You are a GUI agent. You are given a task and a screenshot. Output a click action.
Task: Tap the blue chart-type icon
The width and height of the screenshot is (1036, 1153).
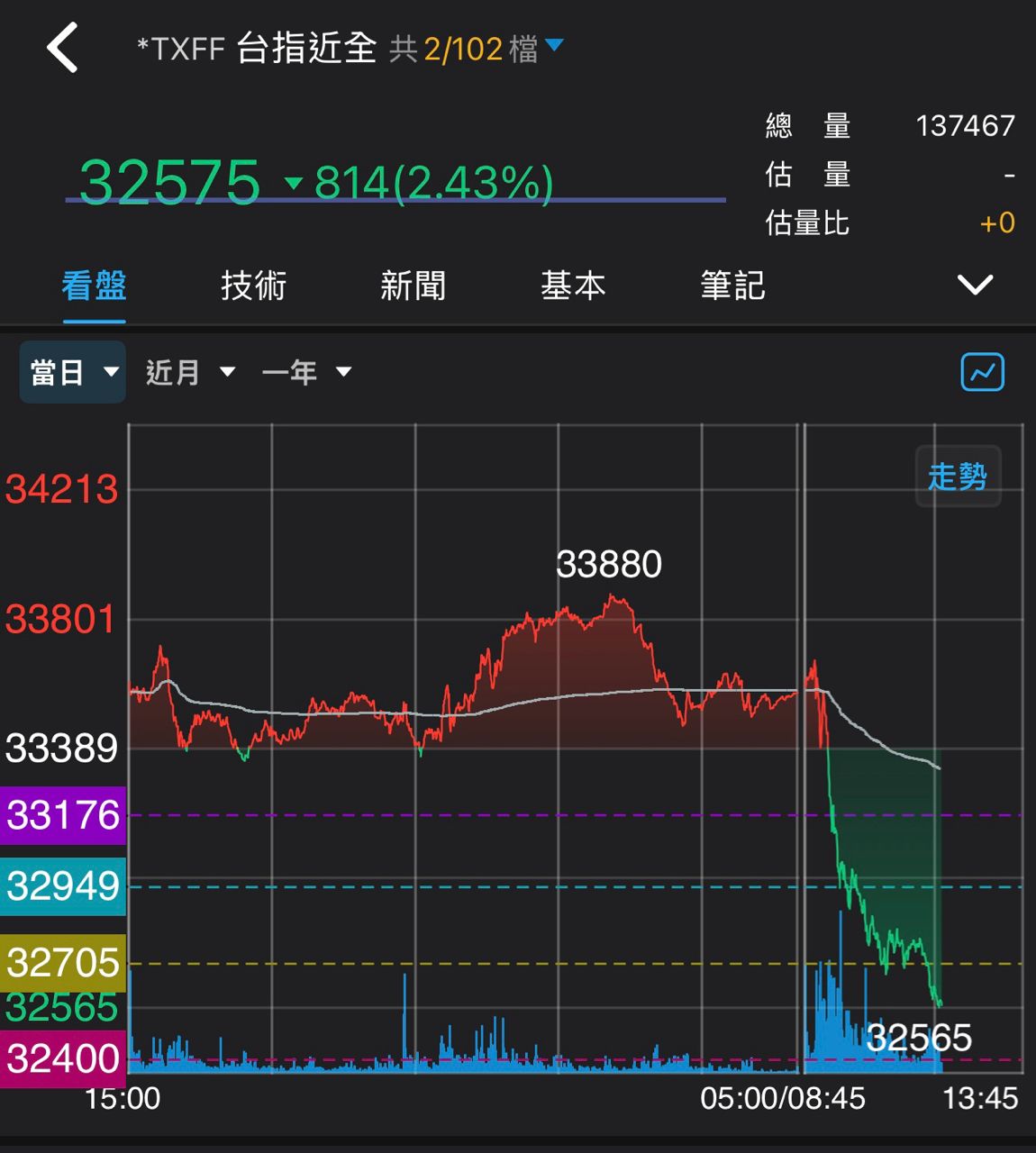[x=982, y=372]
